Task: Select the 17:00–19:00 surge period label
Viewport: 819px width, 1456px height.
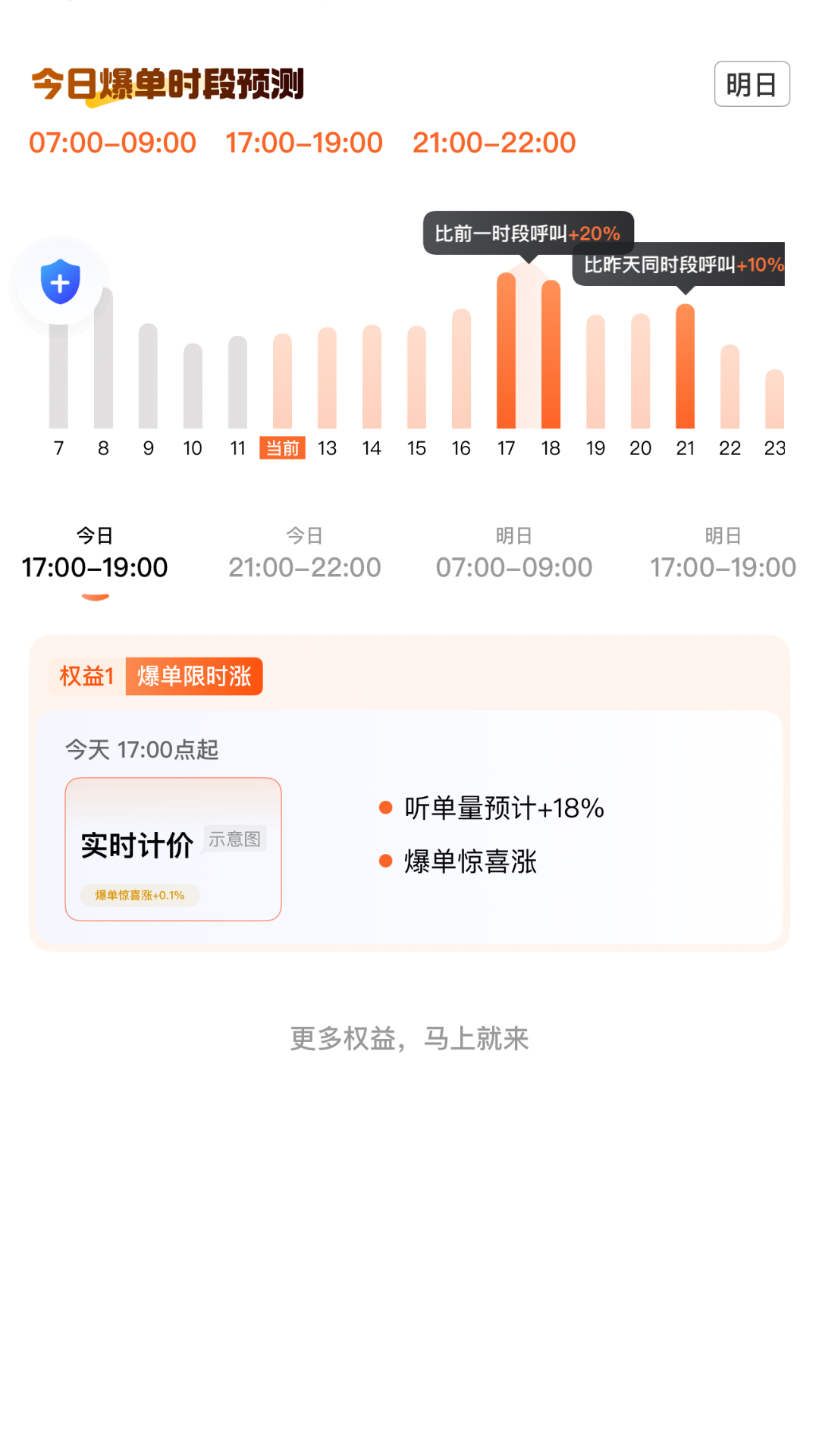Action: click(x=303, y=142)
